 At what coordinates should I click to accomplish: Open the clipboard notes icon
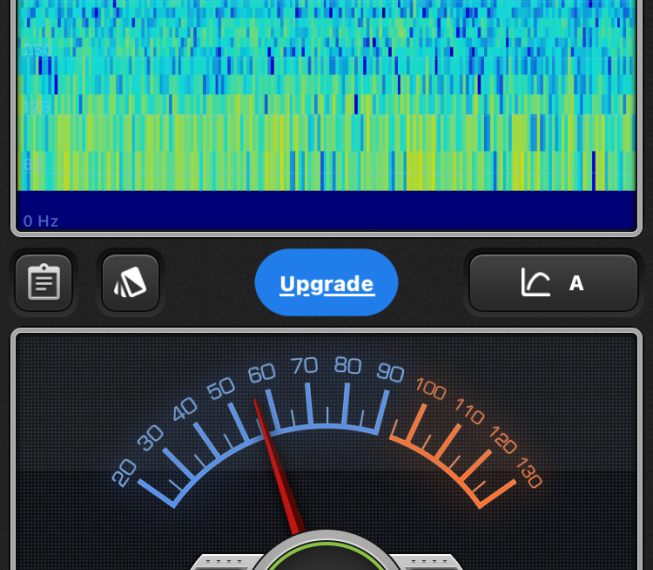[x=43, y=283]
